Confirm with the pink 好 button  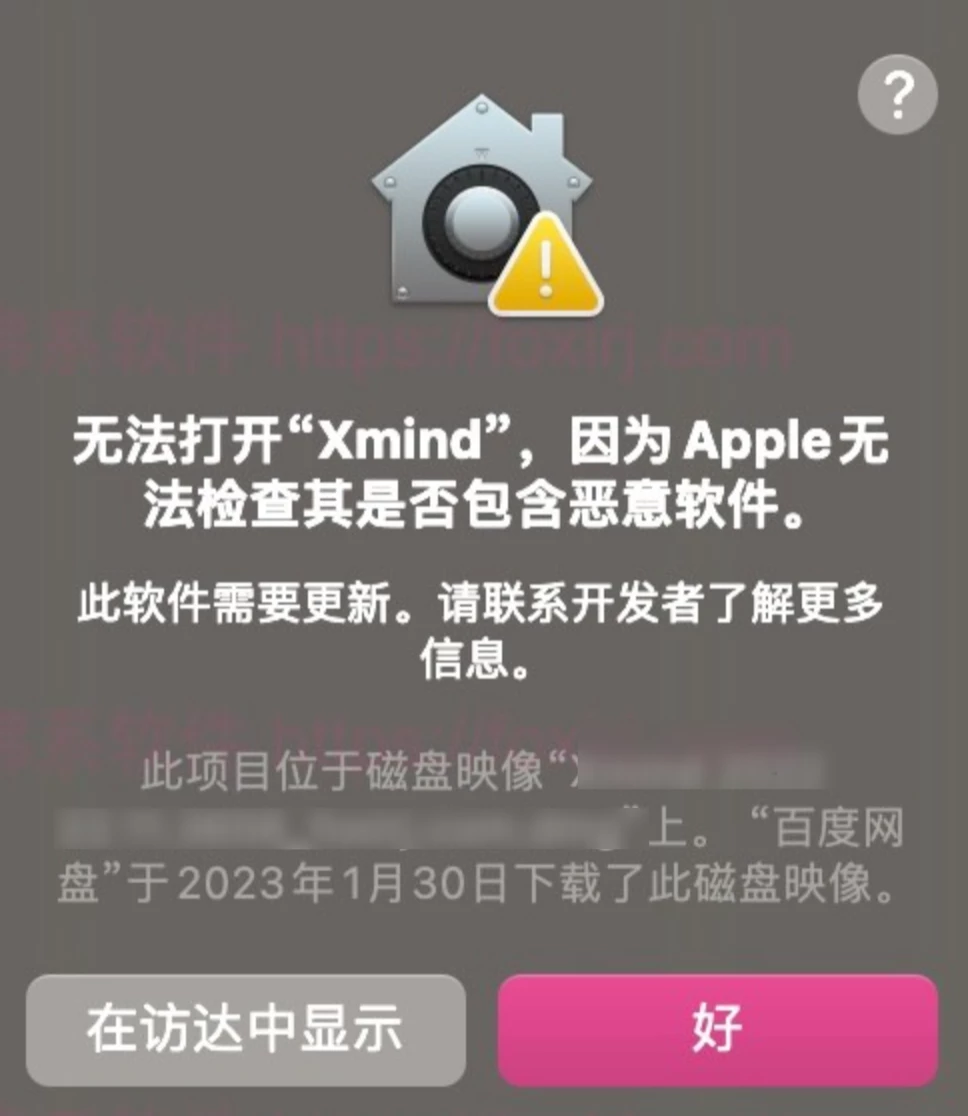[x=717, y=1029]
